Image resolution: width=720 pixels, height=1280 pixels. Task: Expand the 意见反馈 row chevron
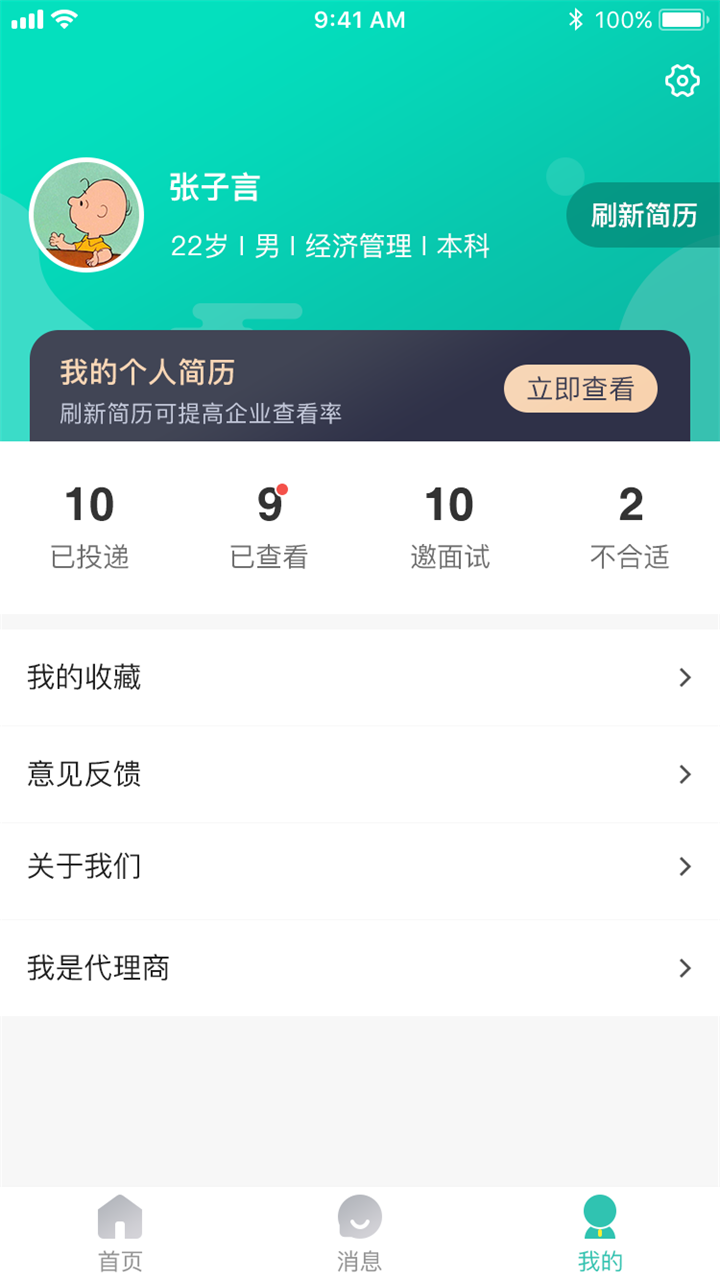[x=686, y=775]
